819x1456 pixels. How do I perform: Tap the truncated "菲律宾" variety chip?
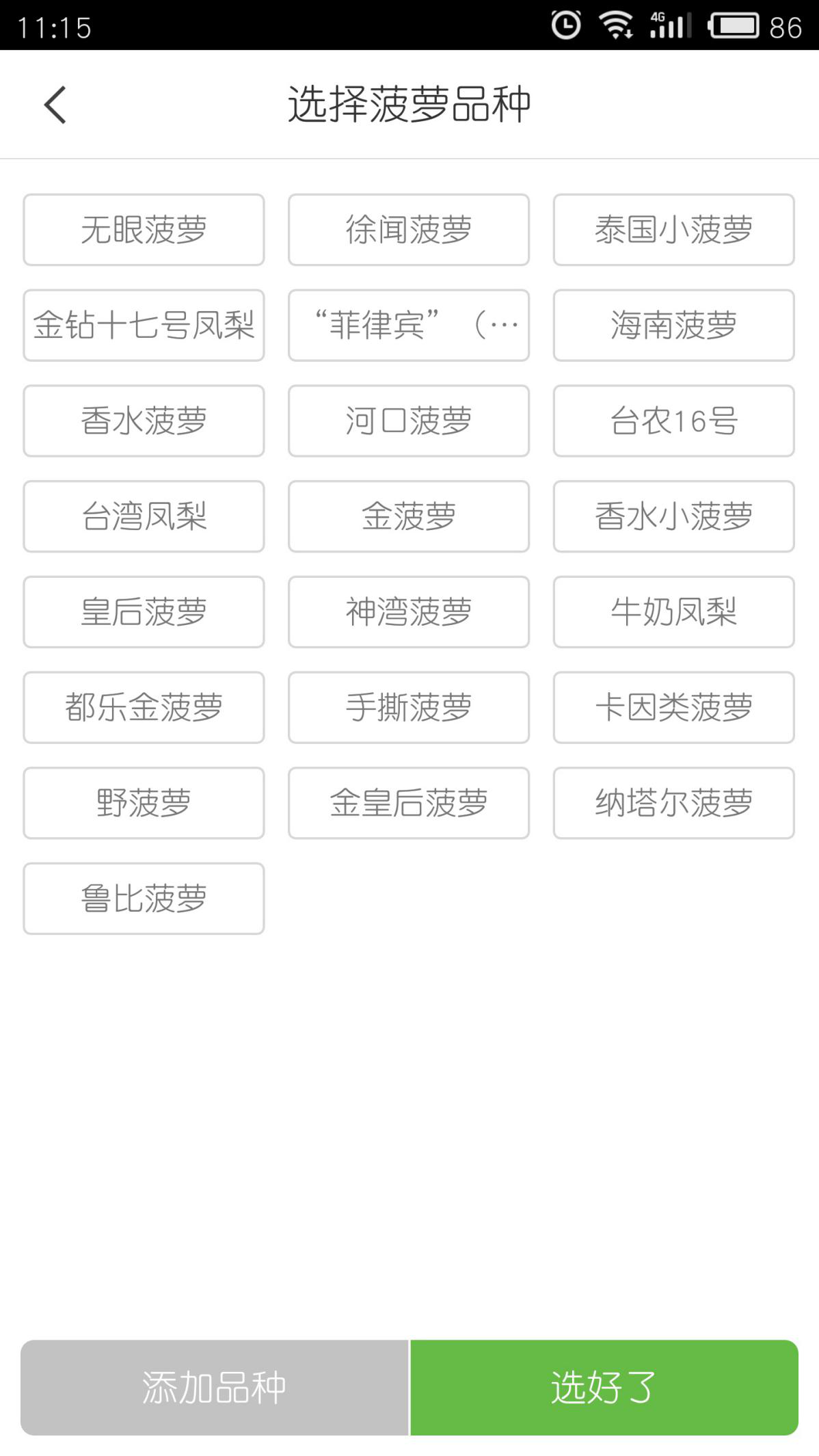coord(409,326)
